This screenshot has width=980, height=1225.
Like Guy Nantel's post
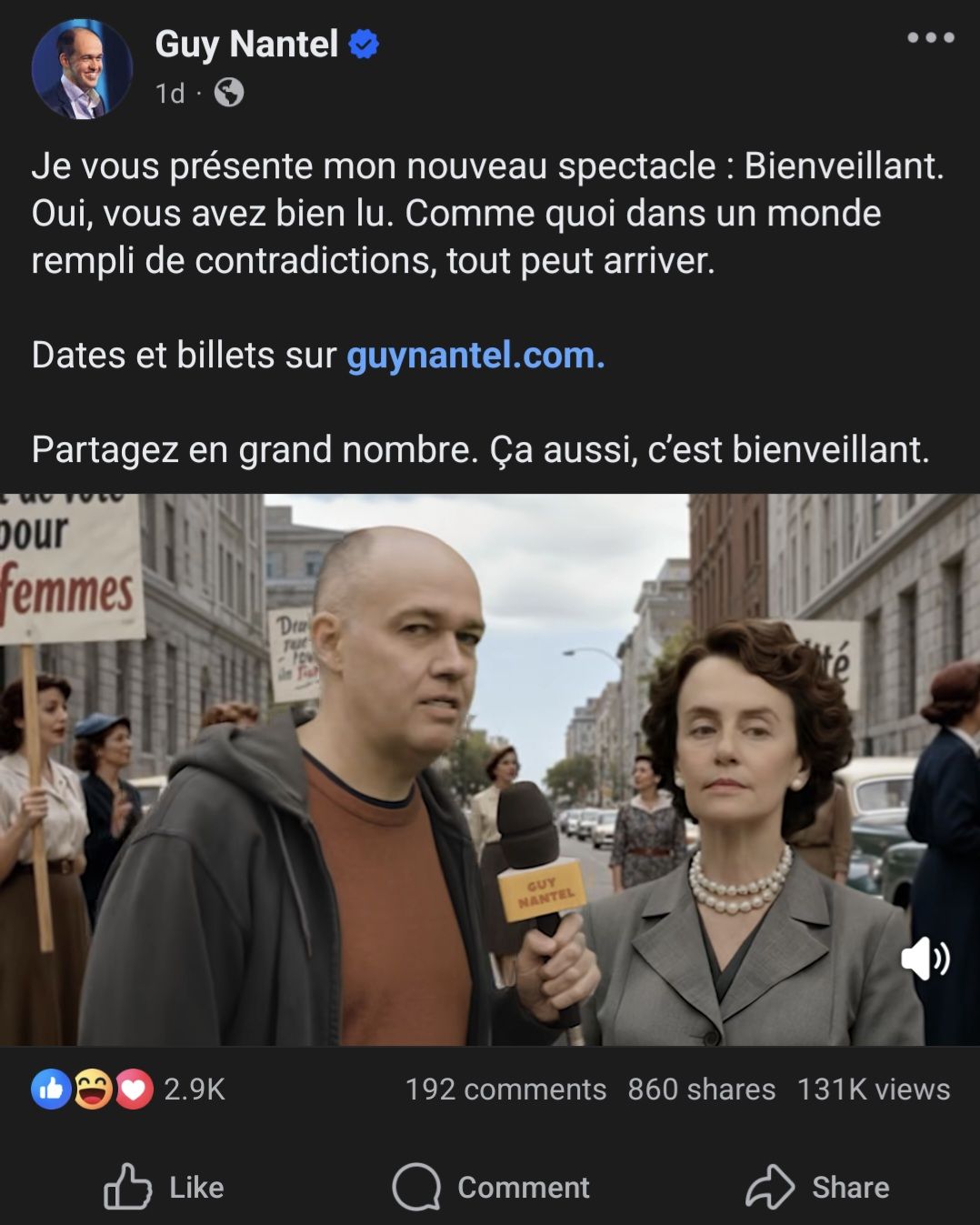(x=165, y=1187)
